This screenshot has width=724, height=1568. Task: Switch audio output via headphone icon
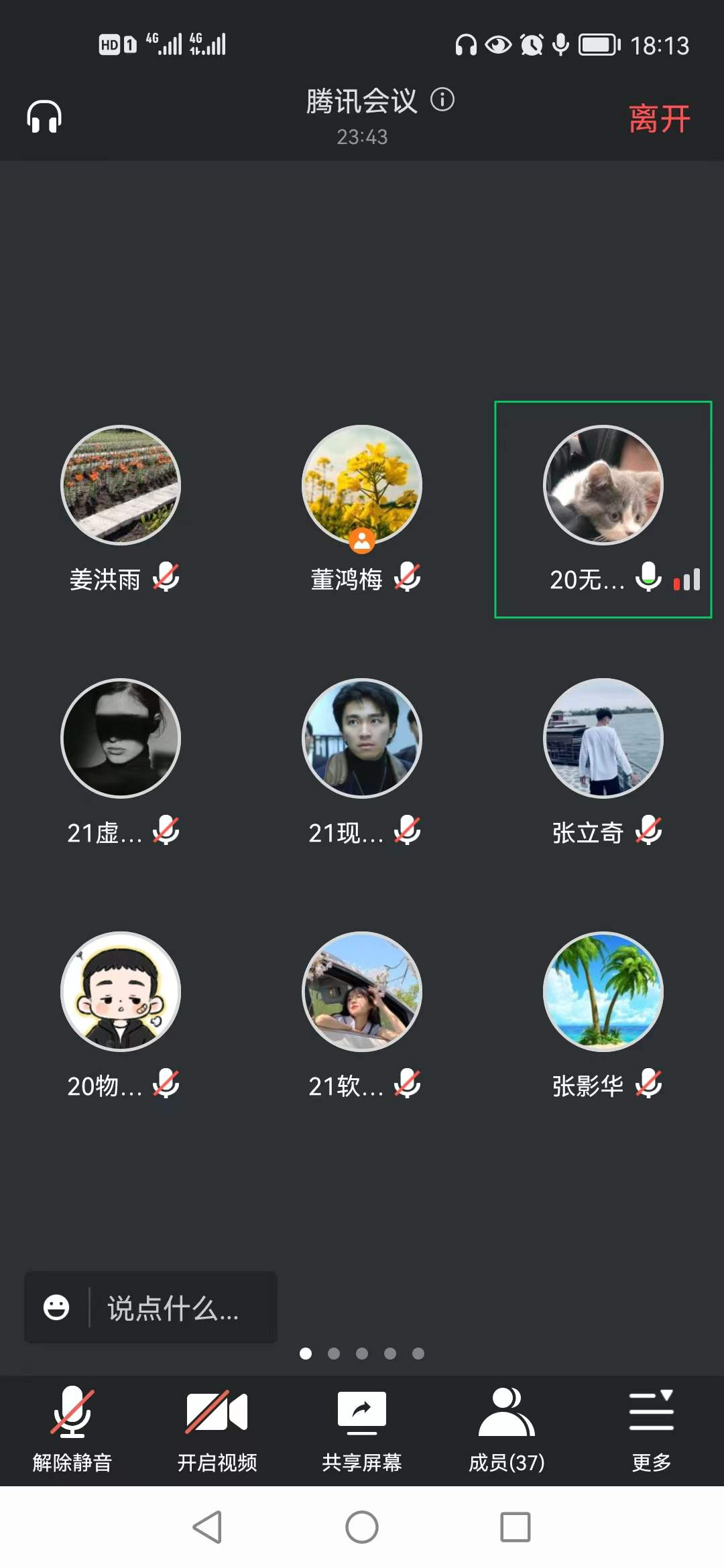point(44,117)
